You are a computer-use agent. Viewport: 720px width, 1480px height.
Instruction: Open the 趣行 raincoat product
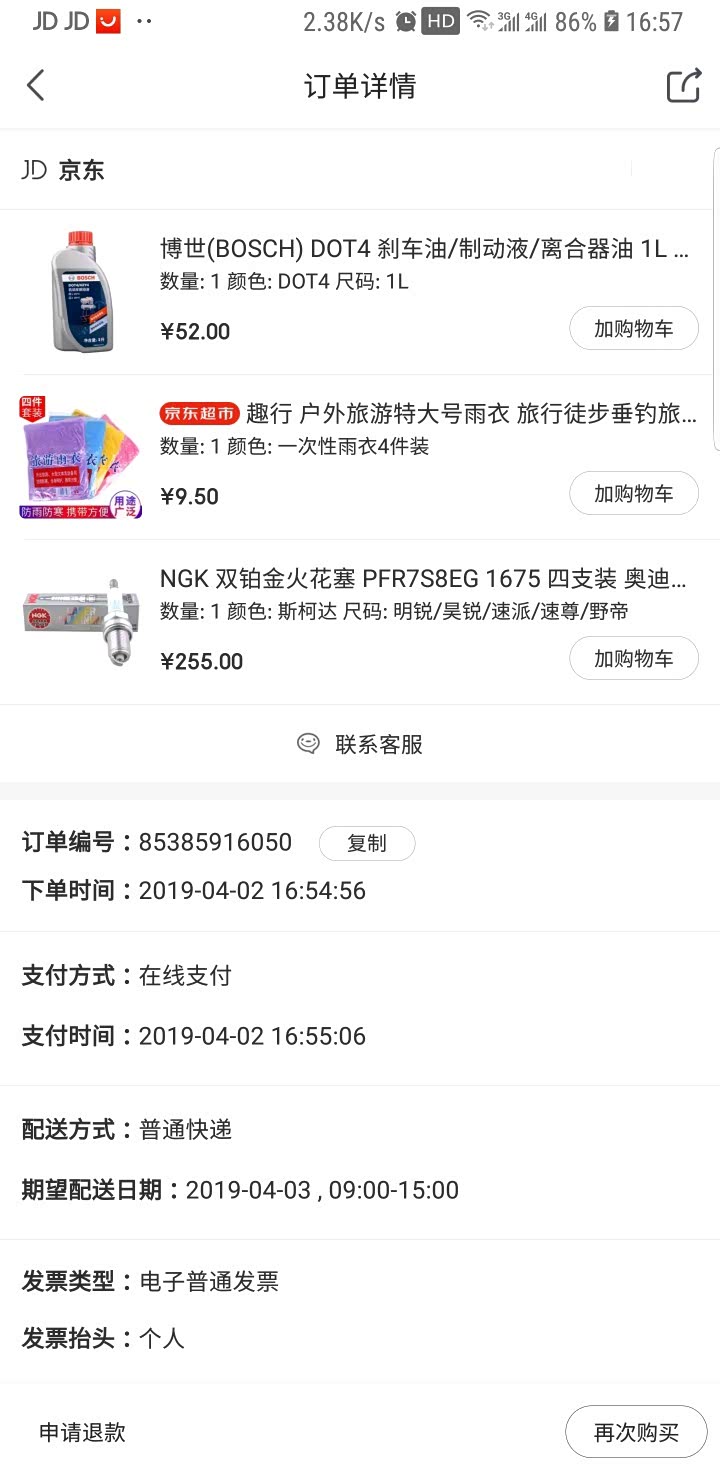pyautogui.click(x=470, y=414)
